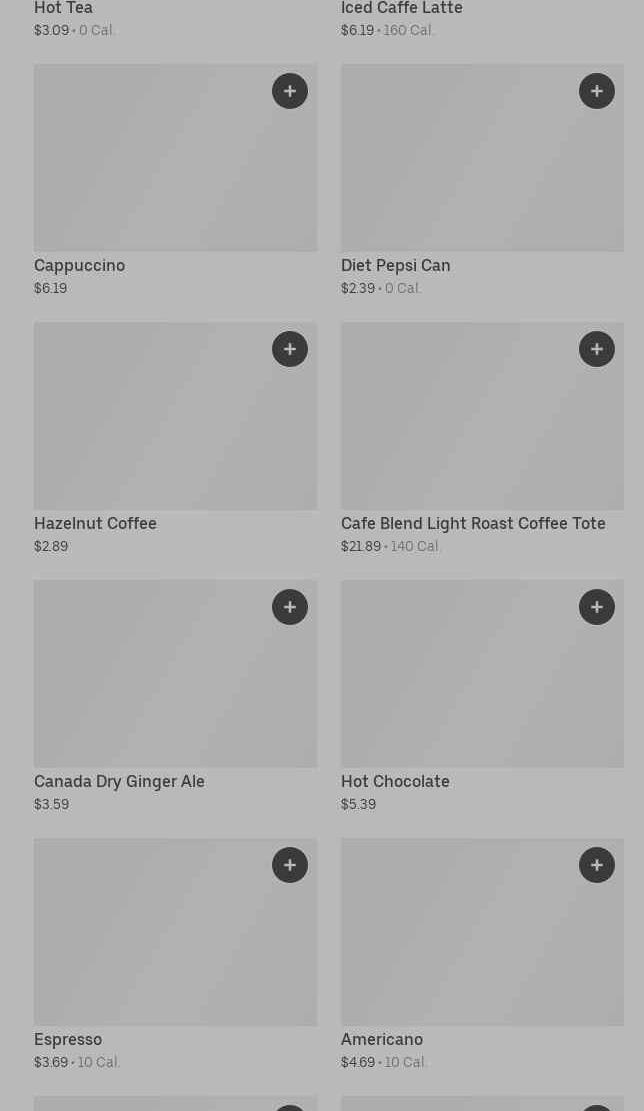Image resolution: width=644 pixels, height=1111 pixels.
Task: Open the Diet Pepsi Can item card
Action: point(460,170)
